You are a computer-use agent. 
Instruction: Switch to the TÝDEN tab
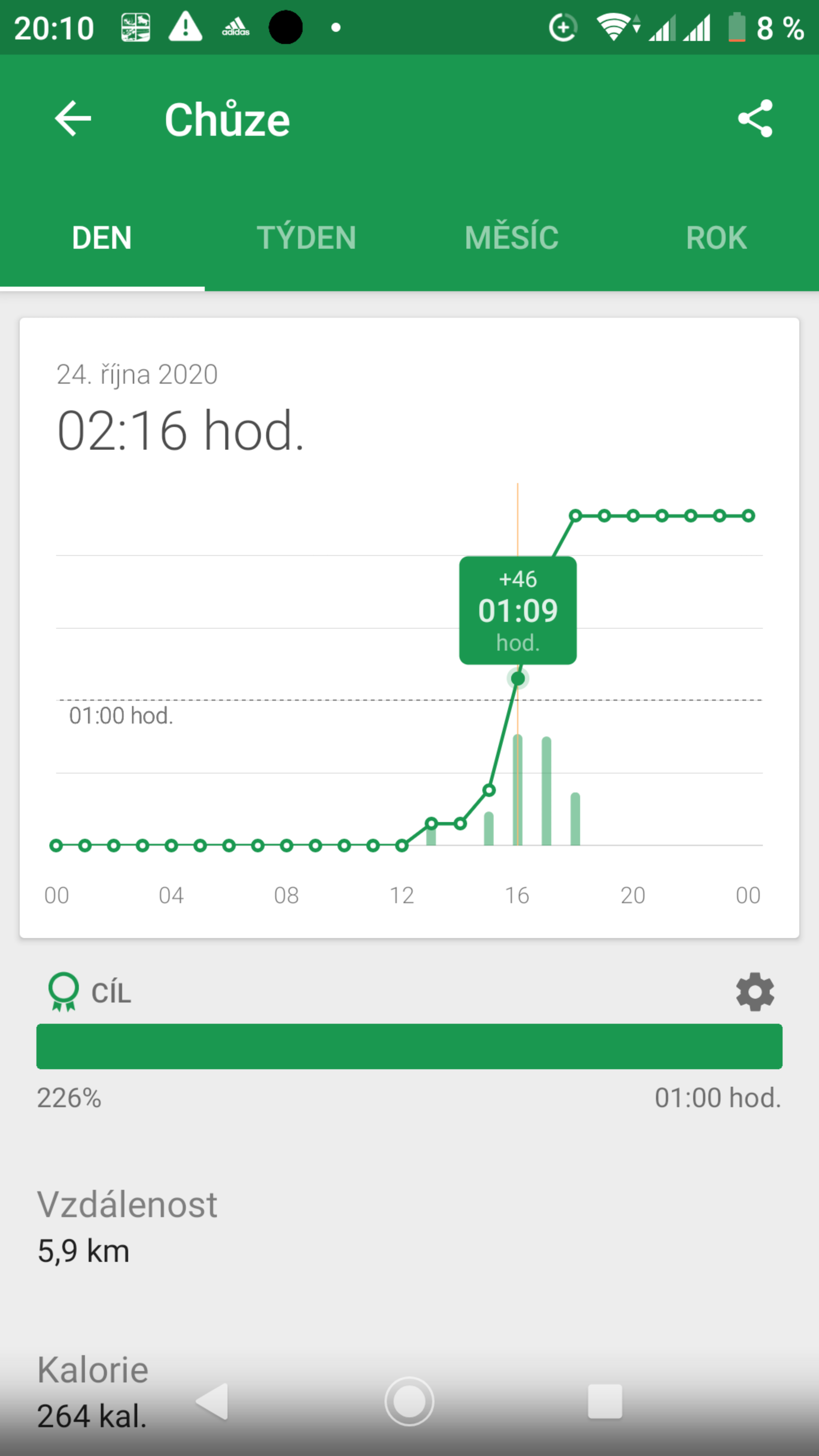(x=307, y=237)
